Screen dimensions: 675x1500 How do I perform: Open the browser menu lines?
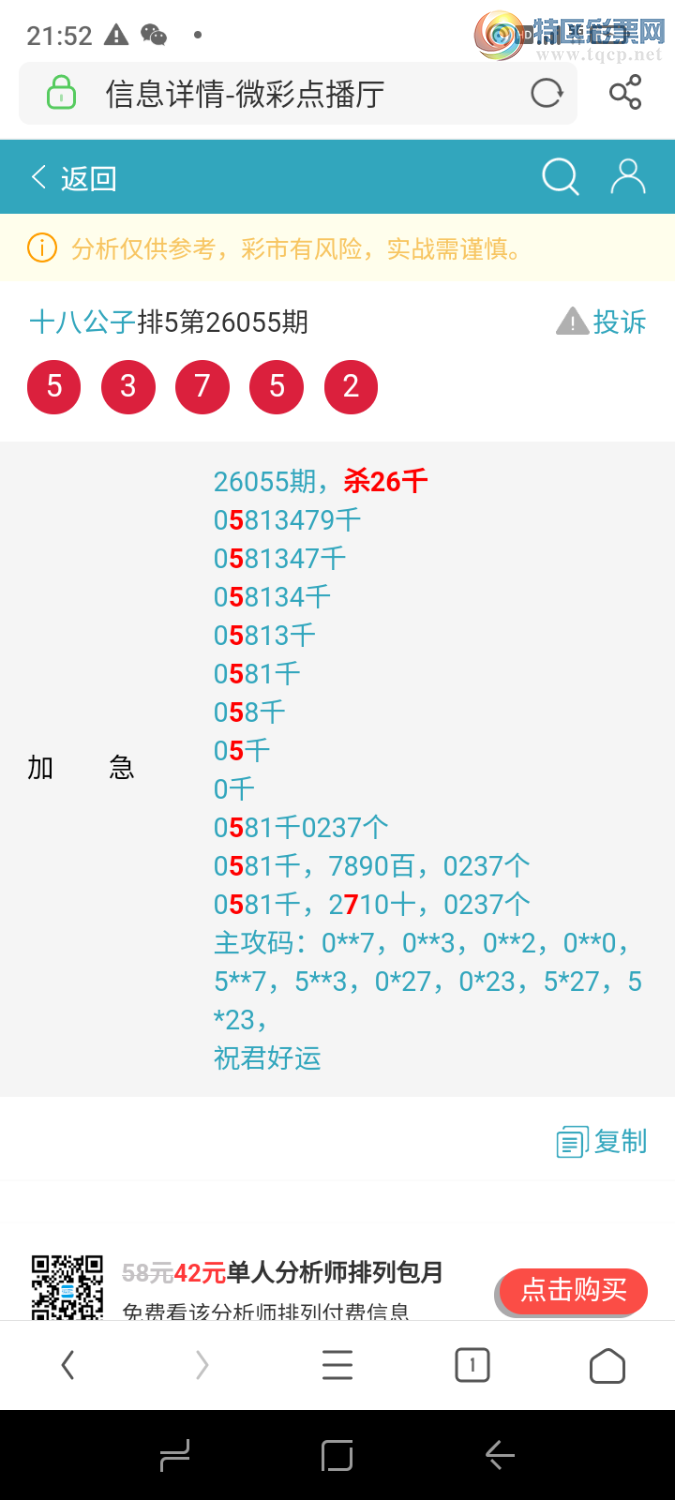337,1365
